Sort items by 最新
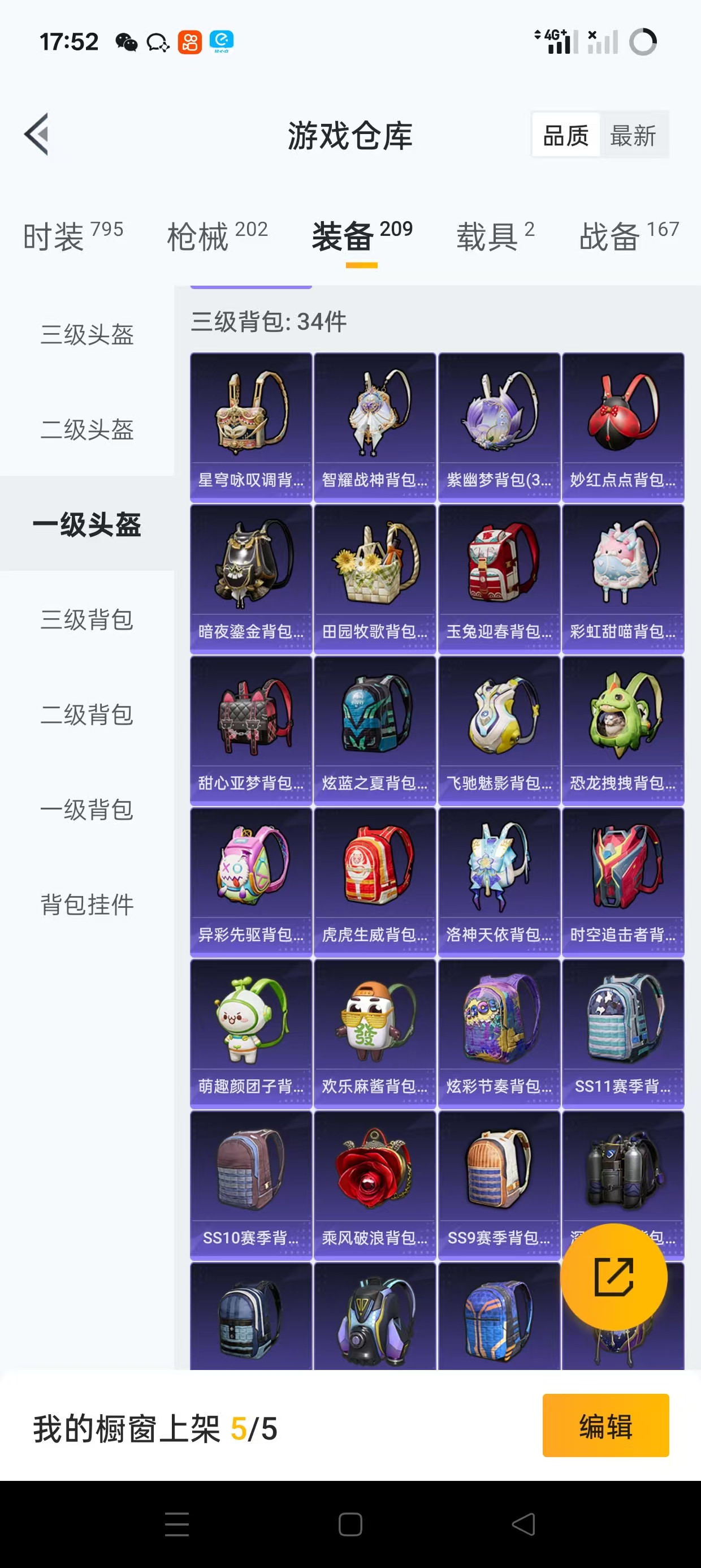 (633, 136)
